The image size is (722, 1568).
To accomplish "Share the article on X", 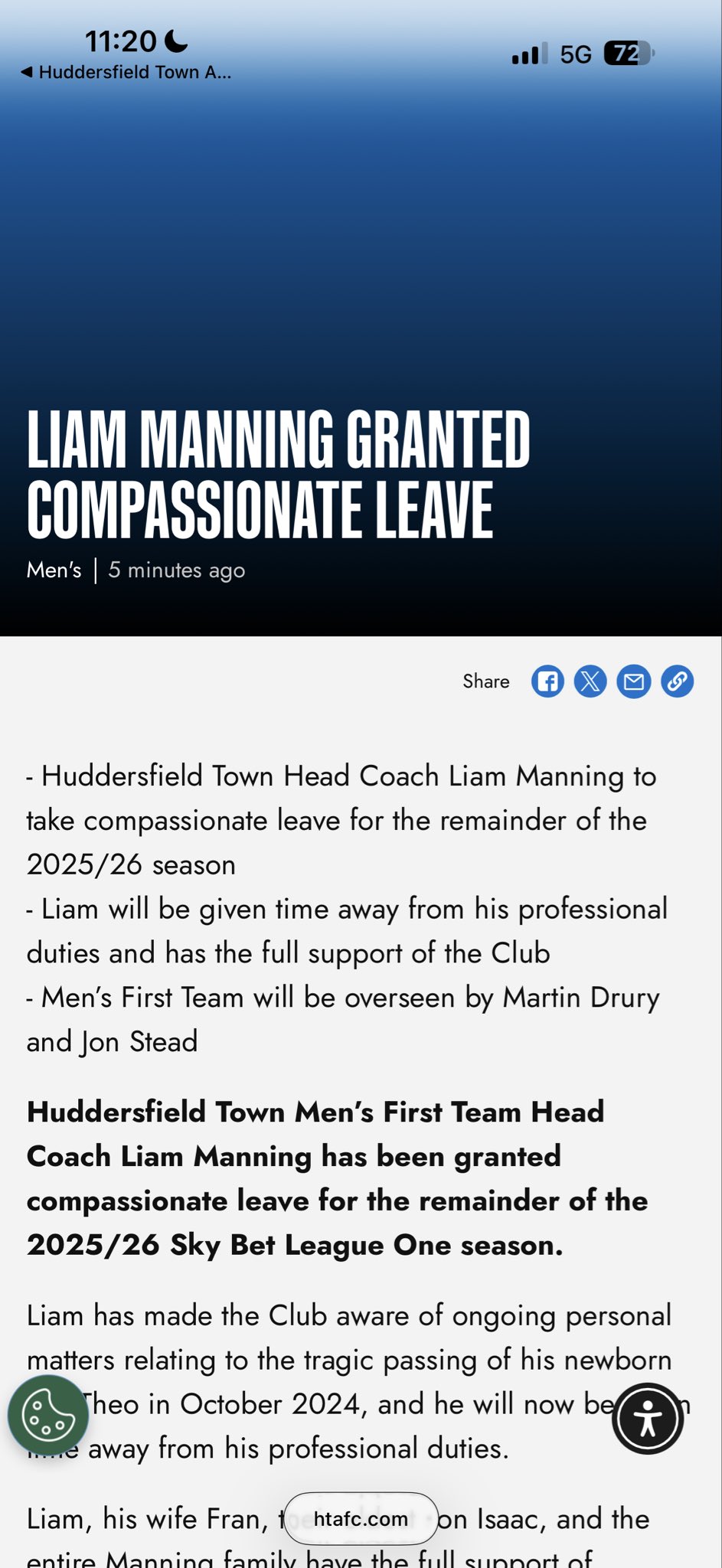I will pos(590,681).
